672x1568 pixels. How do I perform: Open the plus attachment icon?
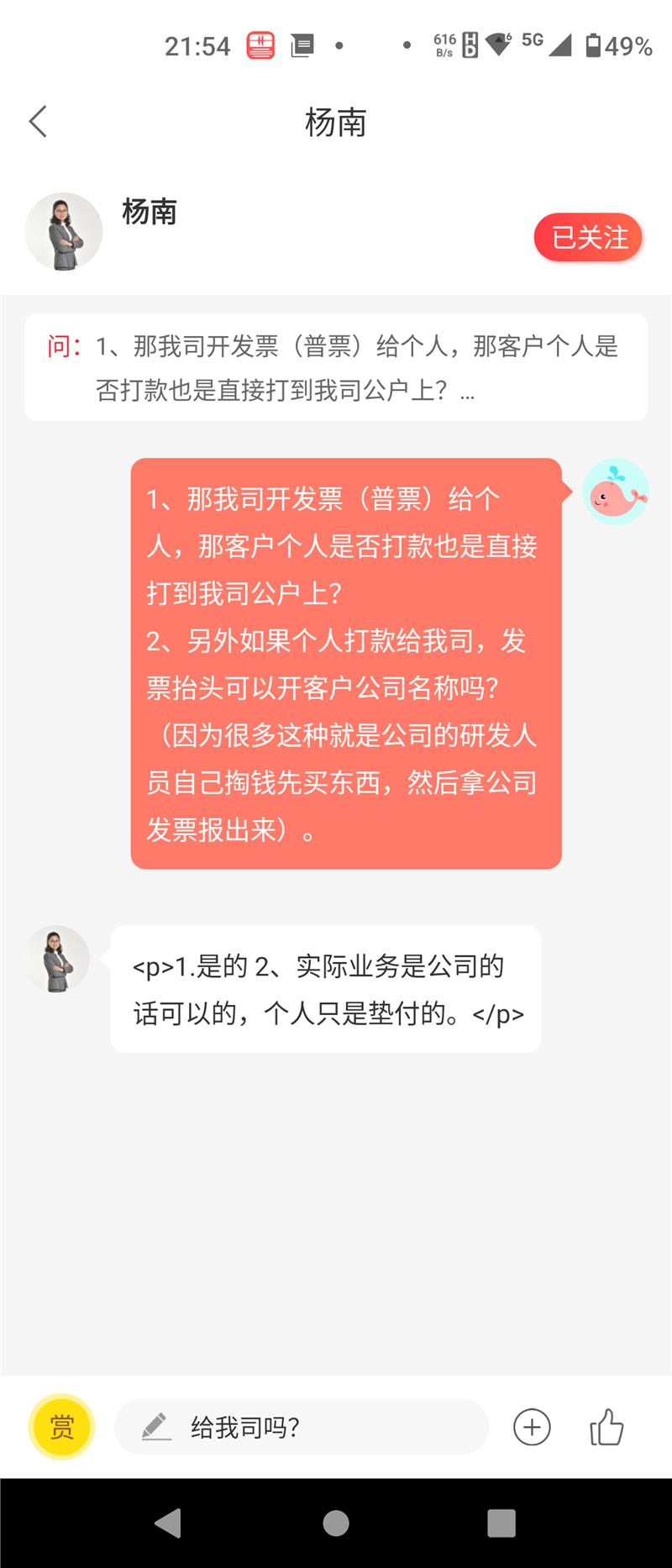coord(532,1427)
